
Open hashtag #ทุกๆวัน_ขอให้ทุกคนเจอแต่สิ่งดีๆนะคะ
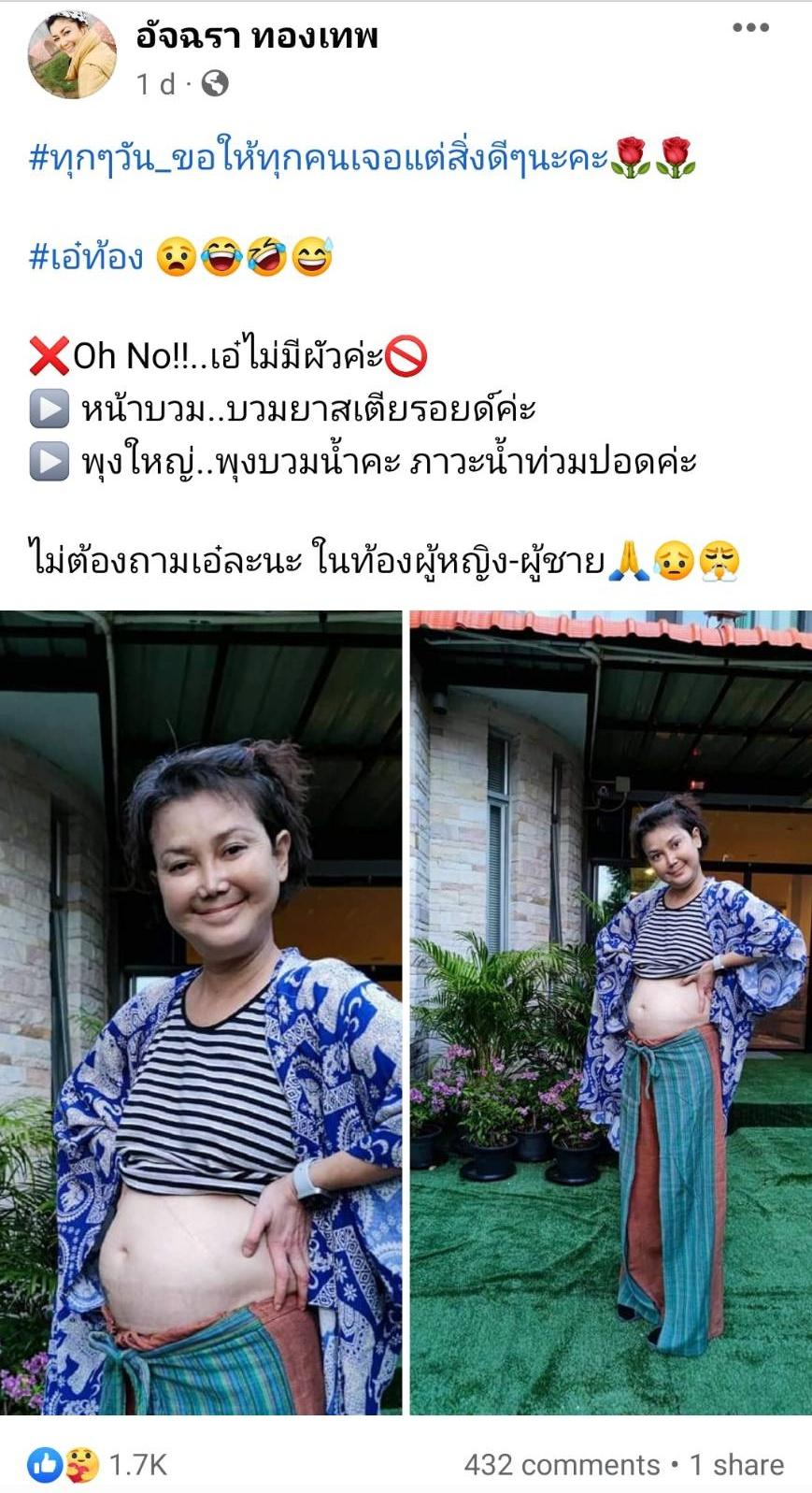point(318,159)
